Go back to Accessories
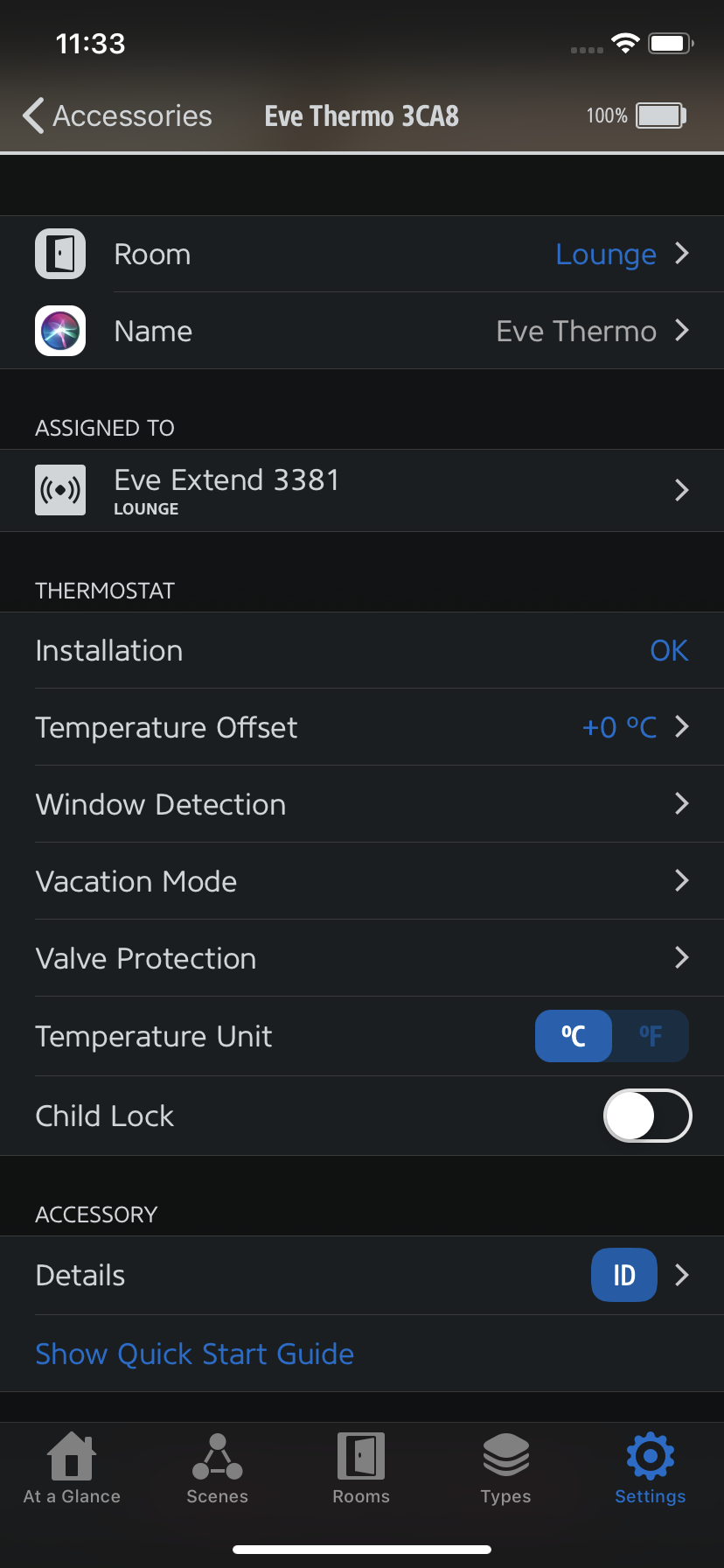This screenshot has height=1568, width=724. (117, 115)
